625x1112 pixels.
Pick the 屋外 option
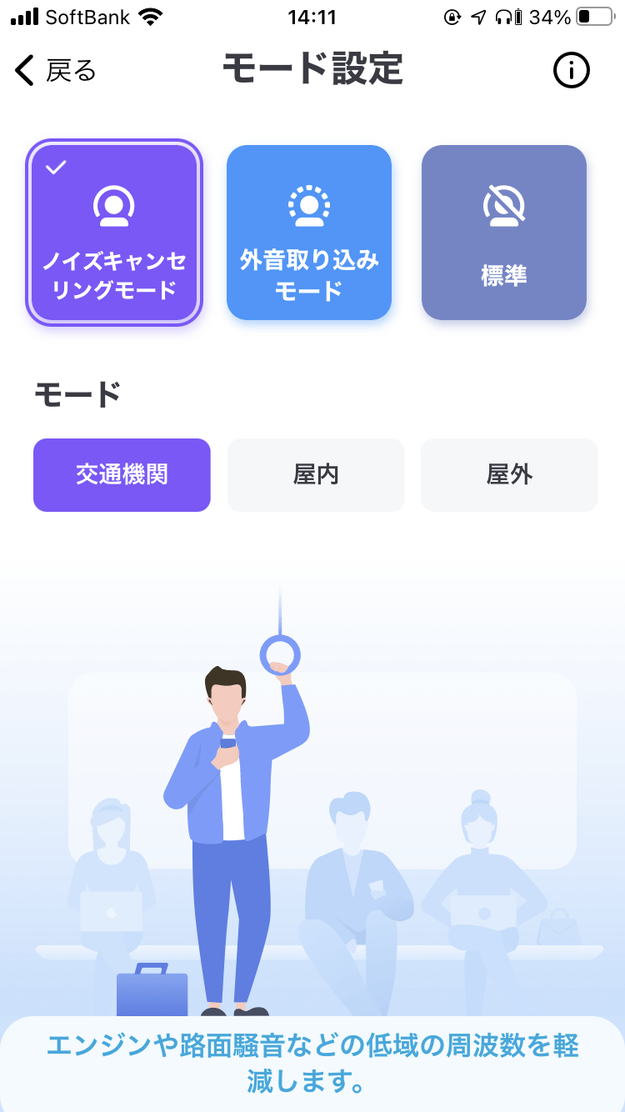[x=509, y=475]
